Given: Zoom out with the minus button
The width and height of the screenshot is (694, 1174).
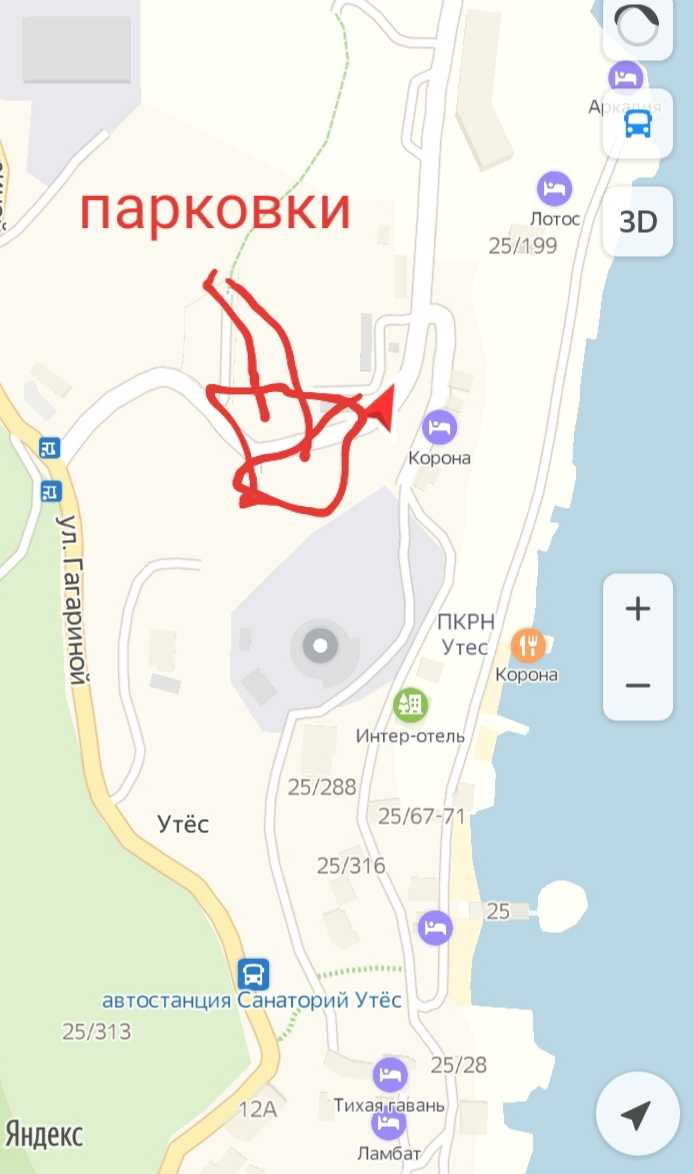Looking at the screenshot, I should (637, 686).
